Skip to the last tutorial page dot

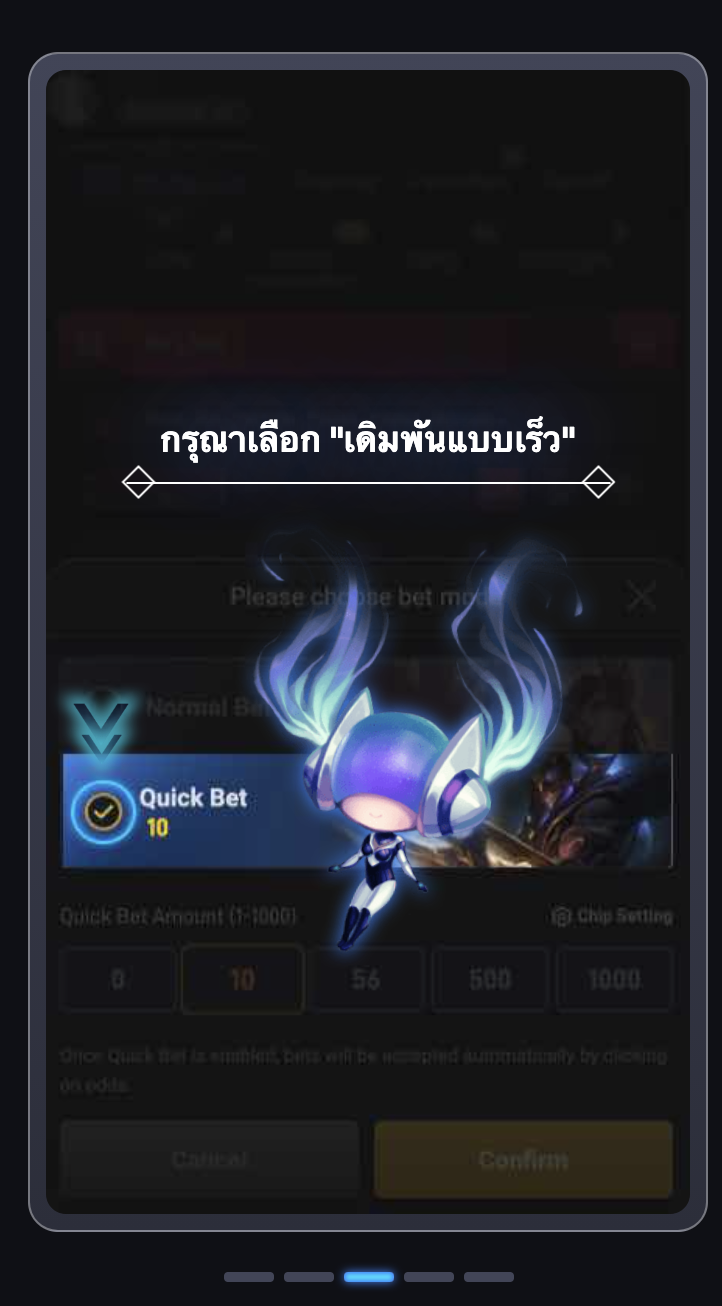[489, 1277]
